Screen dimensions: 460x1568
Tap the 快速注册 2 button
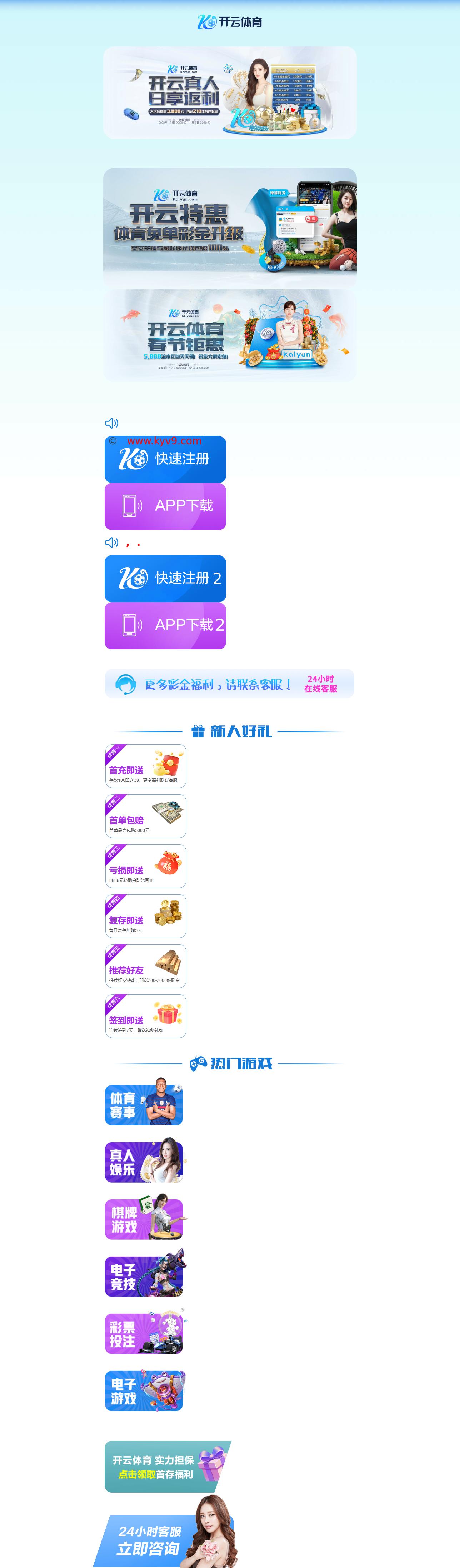tap(165, 578)
